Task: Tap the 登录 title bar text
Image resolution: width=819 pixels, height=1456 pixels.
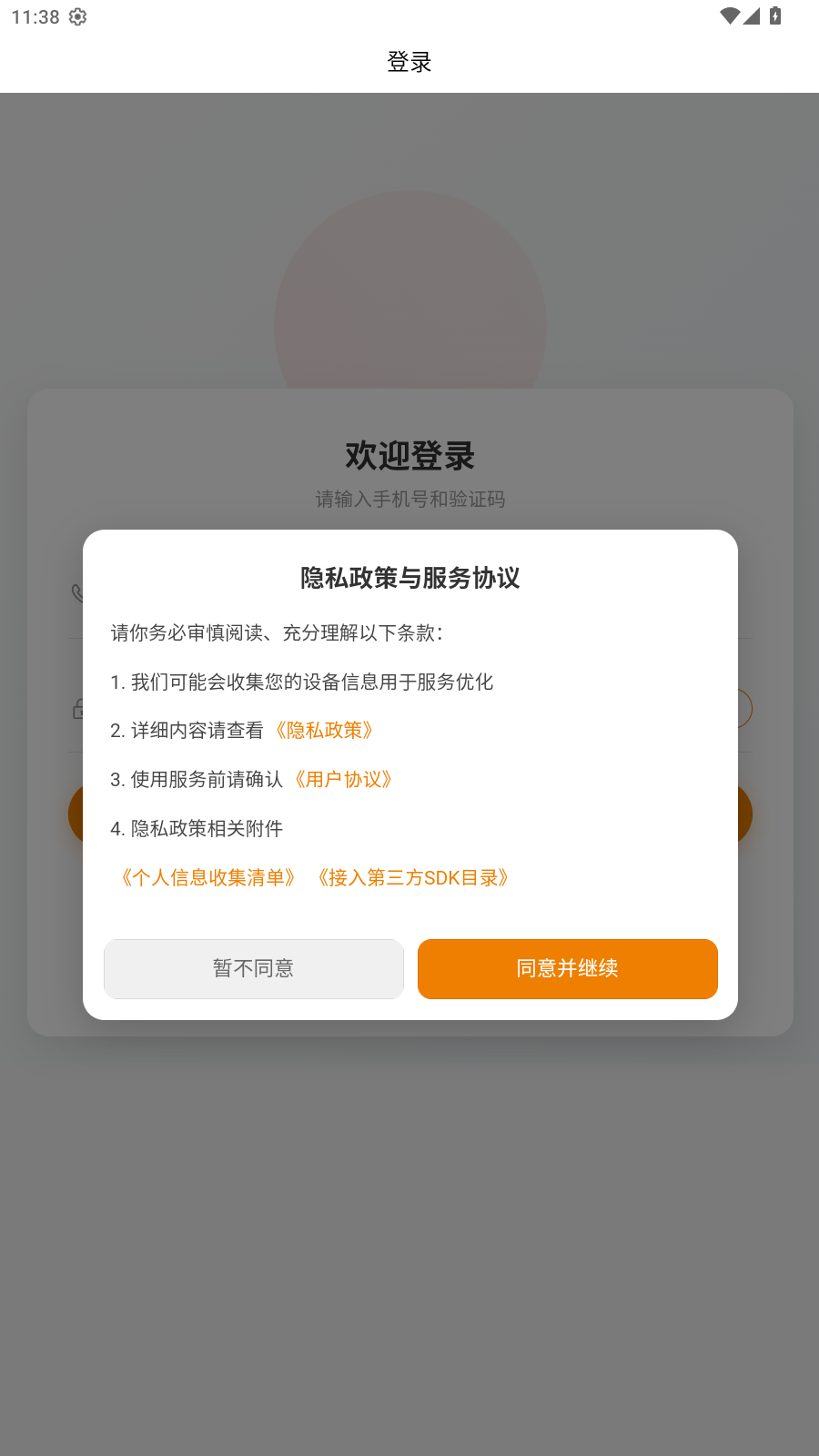Action: (409, 62)
